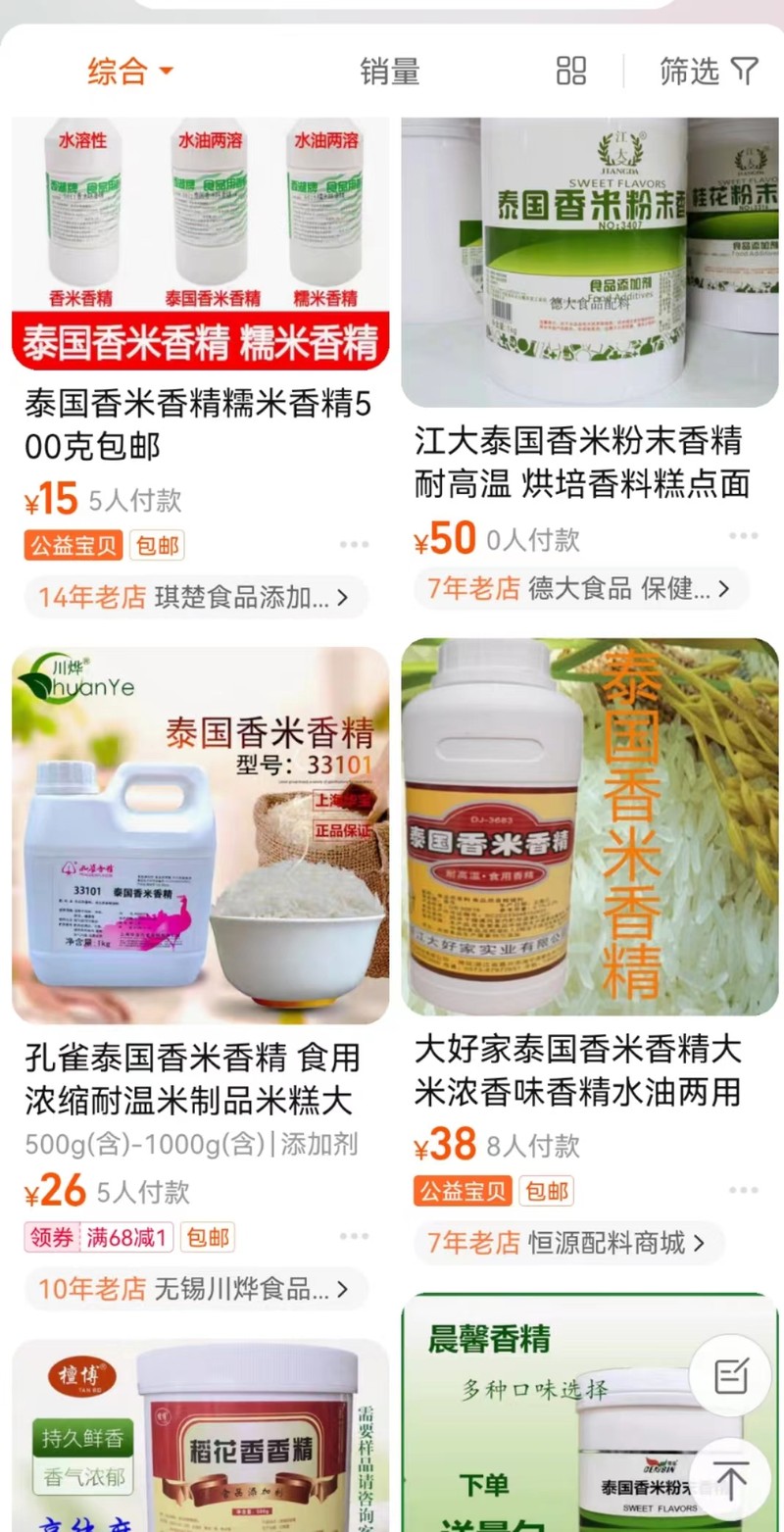
Task: Open 泰国香米香精糯米香精500克包邮 product
Action: click(200, 423)
